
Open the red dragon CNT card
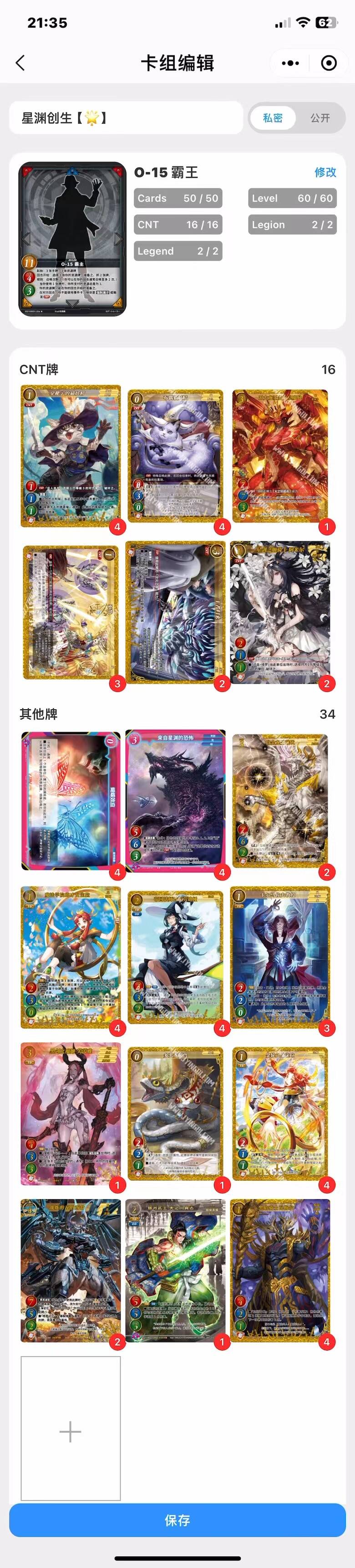coord(280,455)
